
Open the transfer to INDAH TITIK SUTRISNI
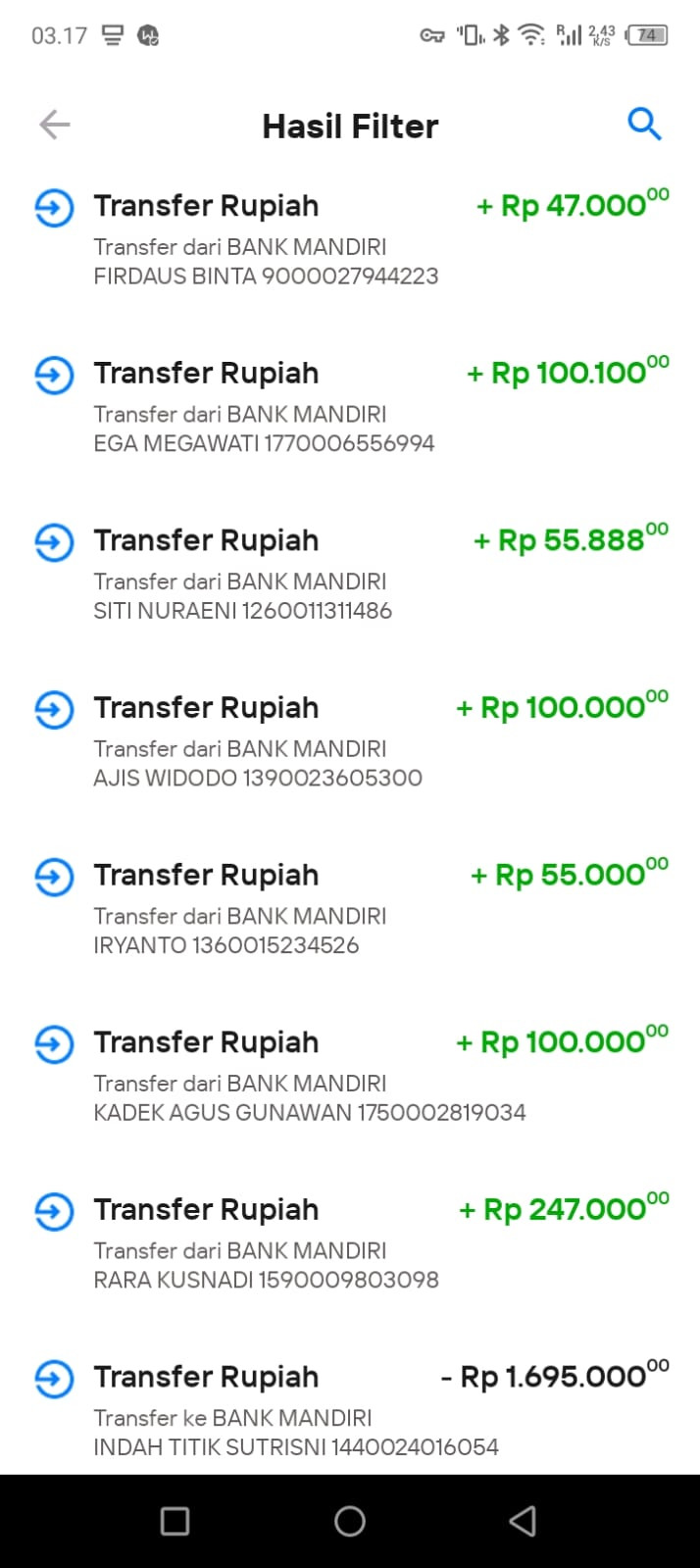coord(350,1410)
